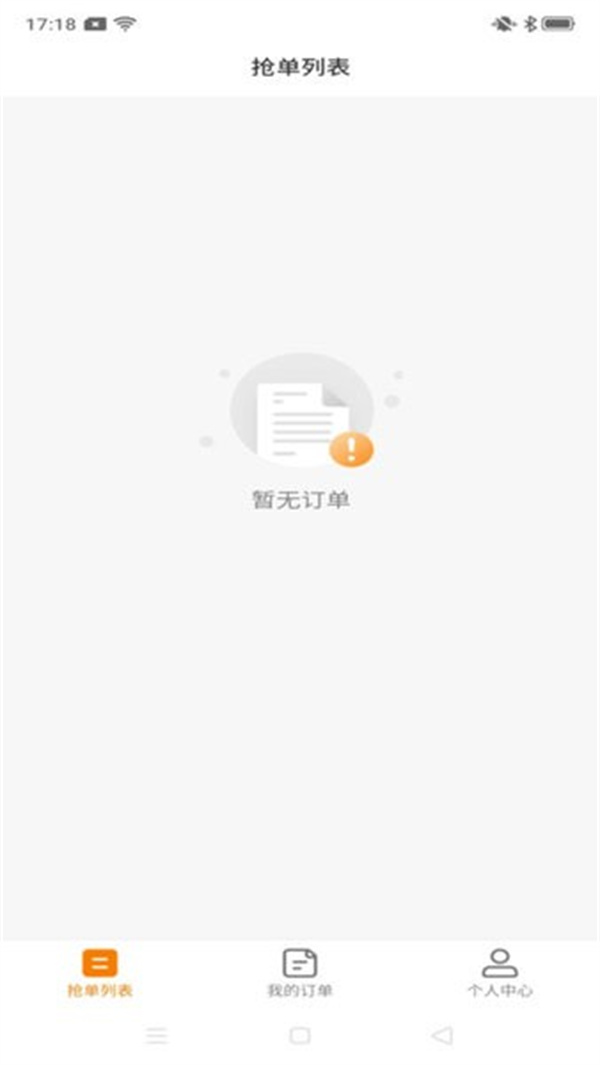Open the system recent apps menu
The image size is (600, 1065).
(x=156, y=1035)
